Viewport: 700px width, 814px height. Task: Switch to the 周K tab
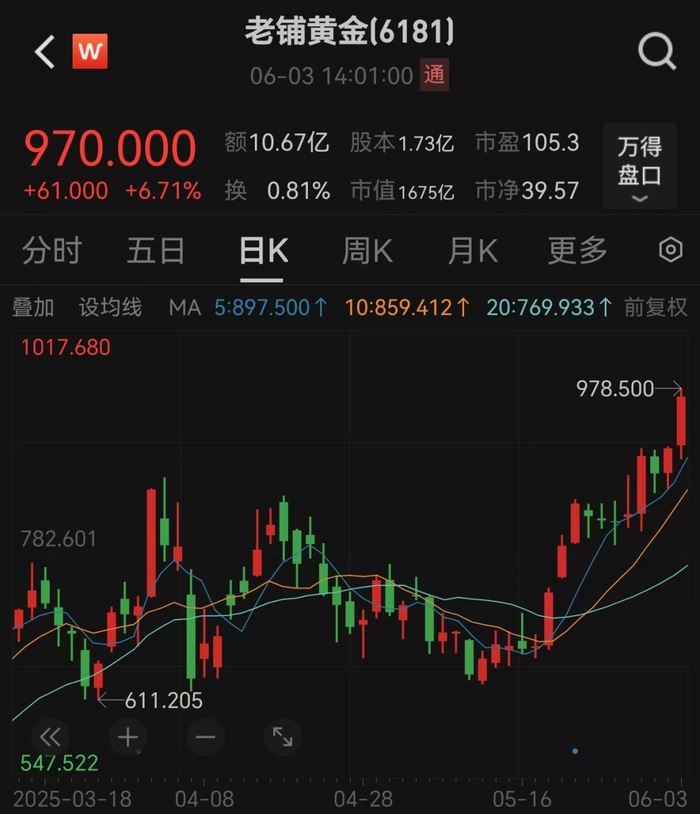point(368,251)
